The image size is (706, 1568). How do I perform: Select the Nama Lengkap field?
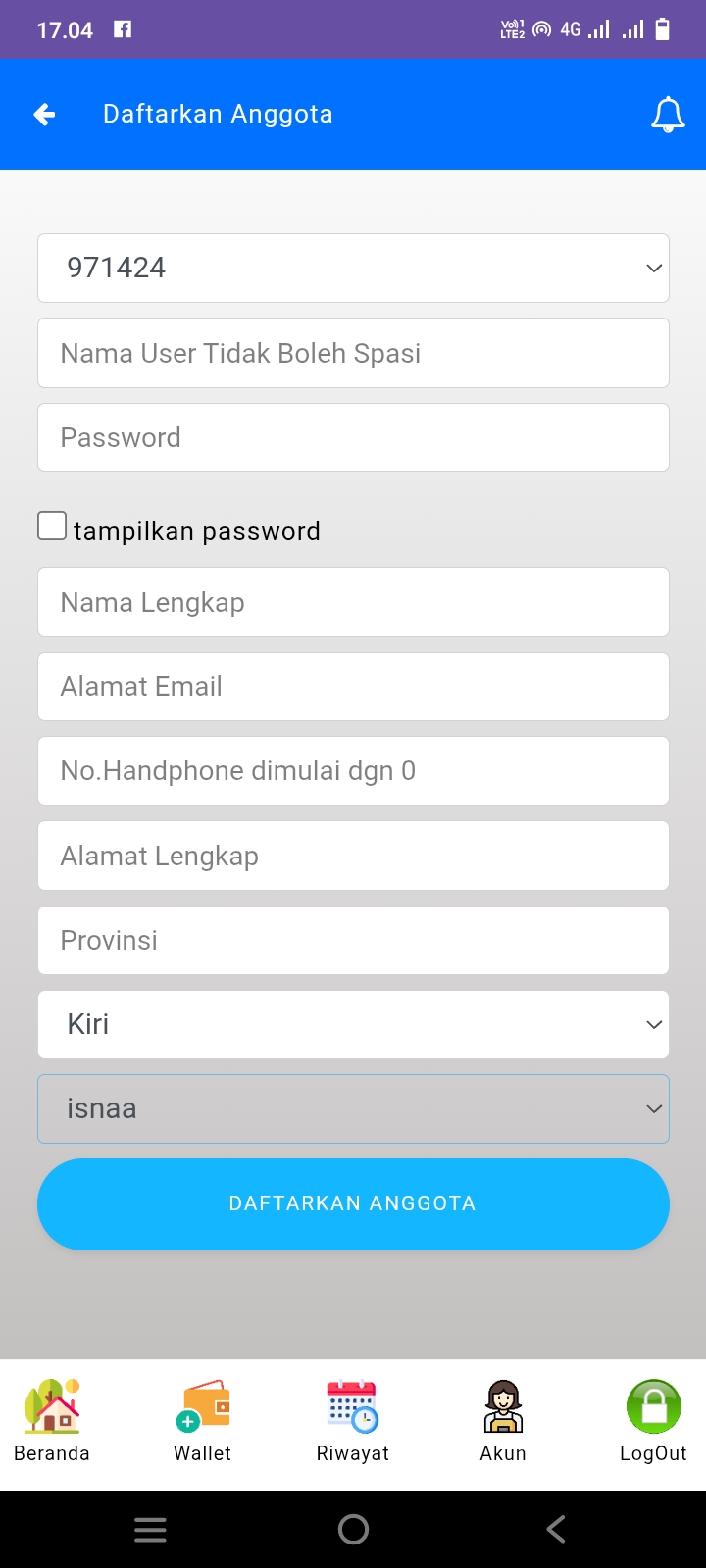tap(353, 602)
